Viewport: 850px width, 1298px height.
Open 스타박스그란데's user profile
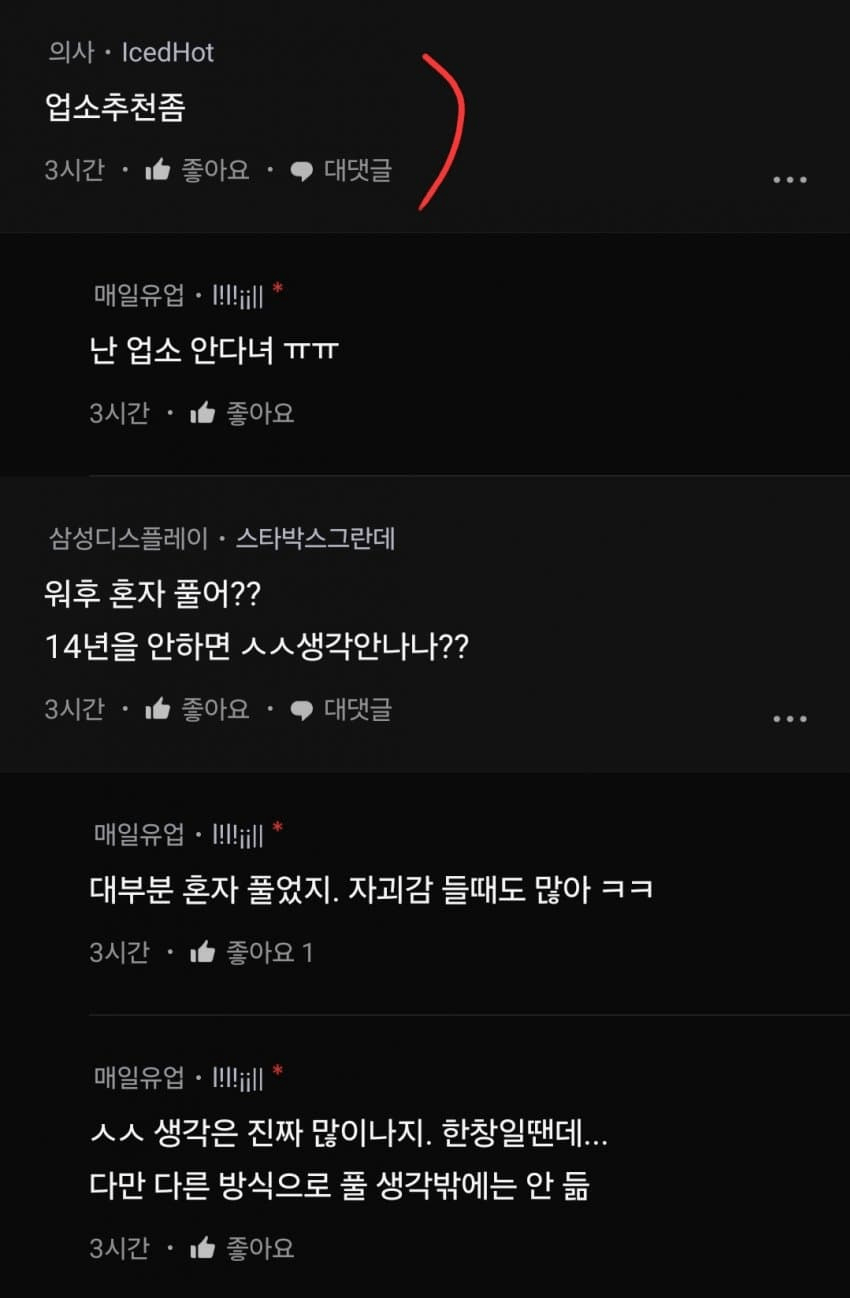[x=317, y=538]
